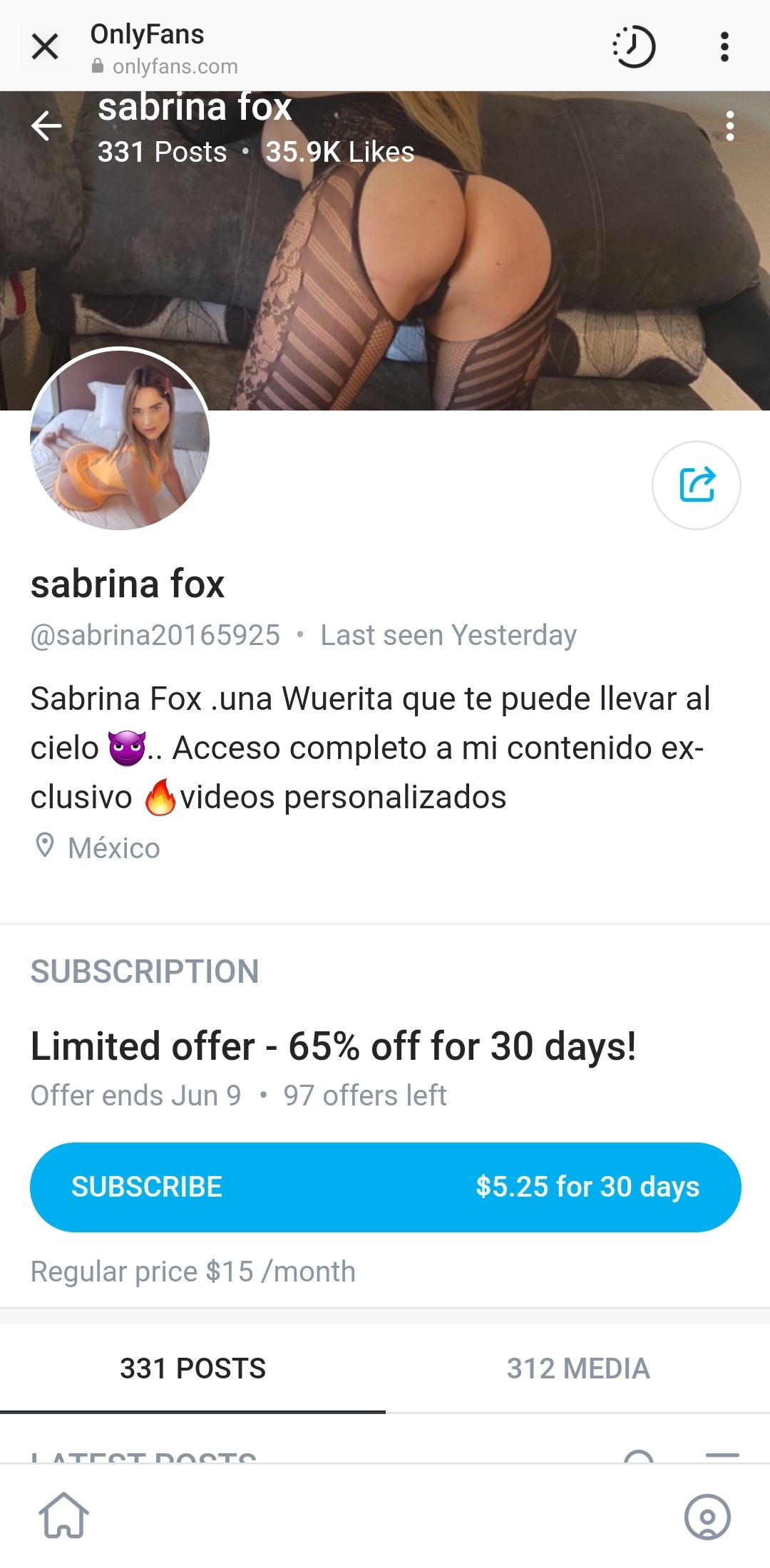770x1568 pixels.
Task: Open the profile avatar picture
Action: (x=120, y=439)
